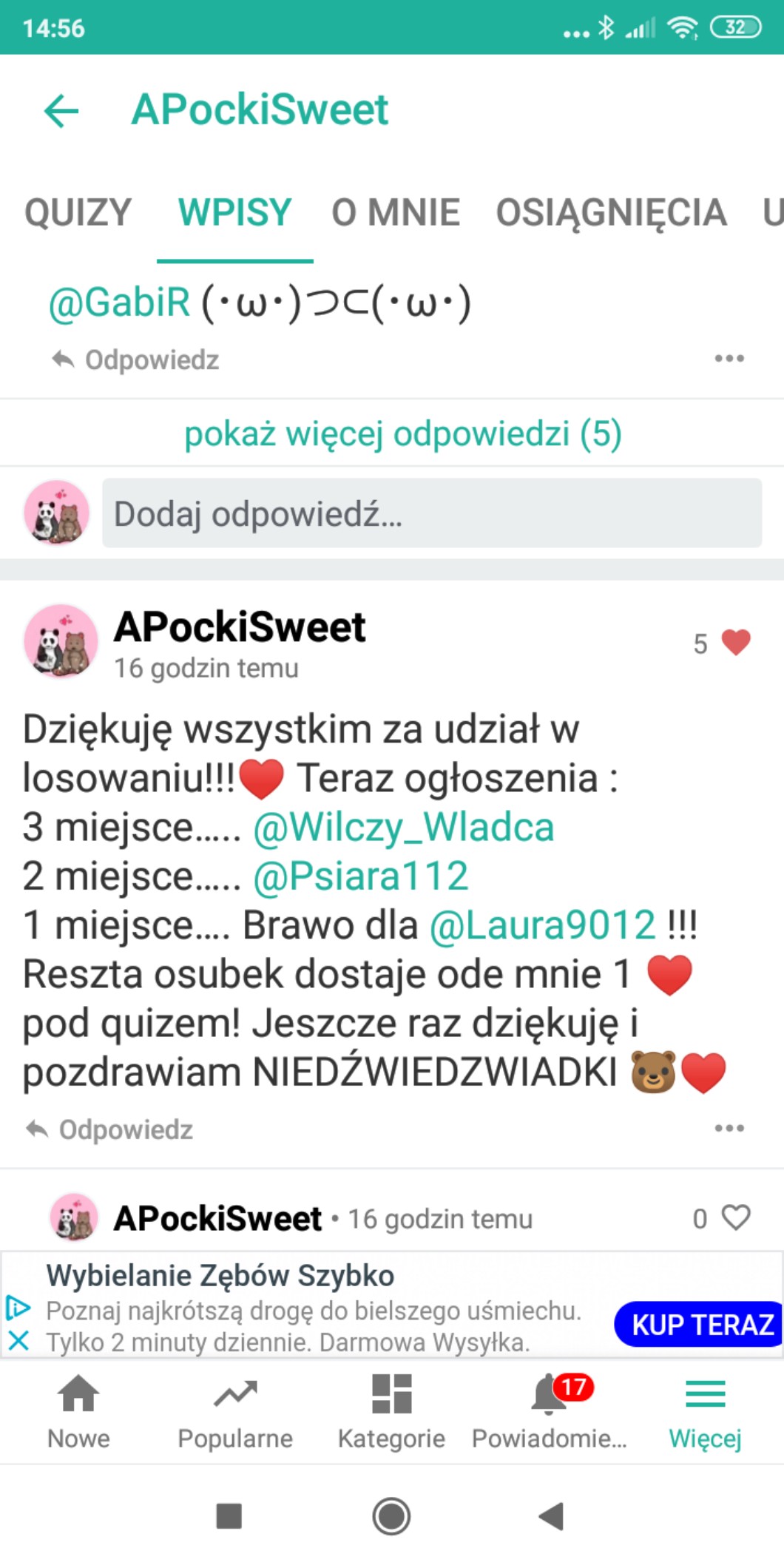Show more replies (5)
Screen dimensions: 784x1568
point(403,434)
